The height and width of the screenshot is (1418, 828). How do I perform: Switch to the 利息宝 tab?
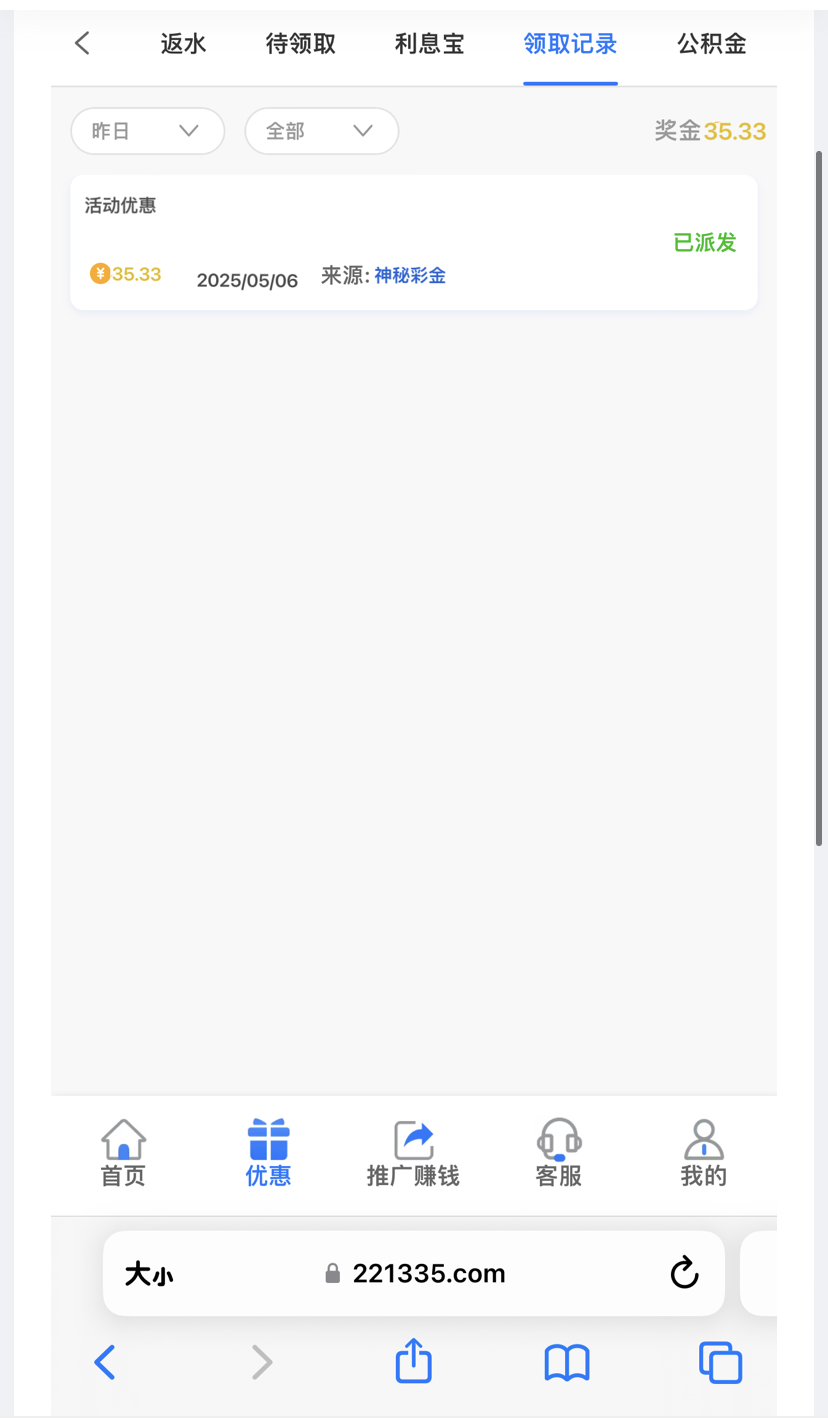[430, 44]
